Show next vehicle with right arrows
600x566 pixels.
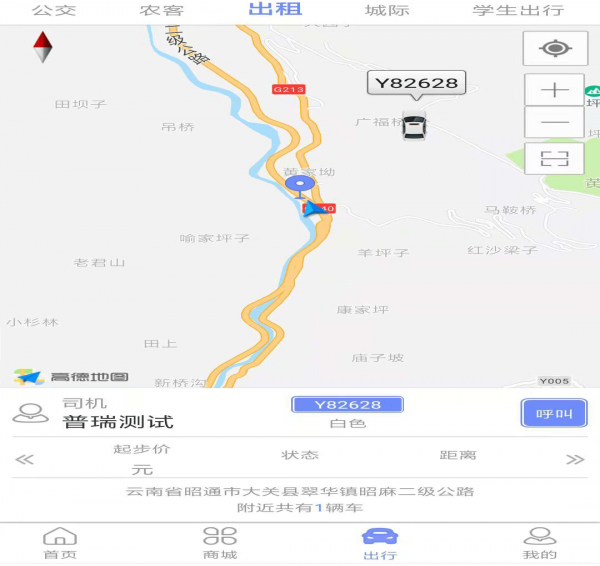575,459
